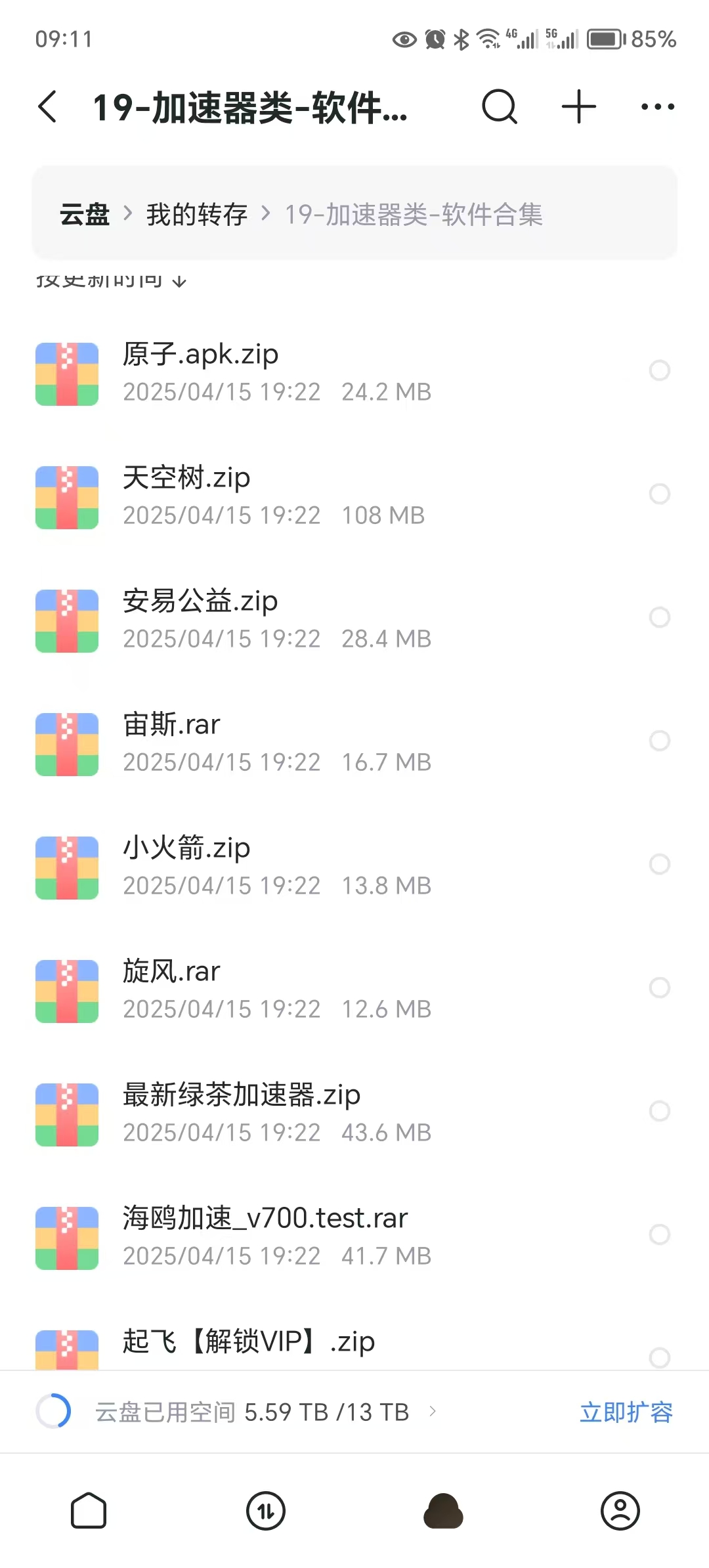This screenshot has width=709, height=1568.
Task: Open 海鸥加速_v700.test.rar
Action: point(354,1236)
